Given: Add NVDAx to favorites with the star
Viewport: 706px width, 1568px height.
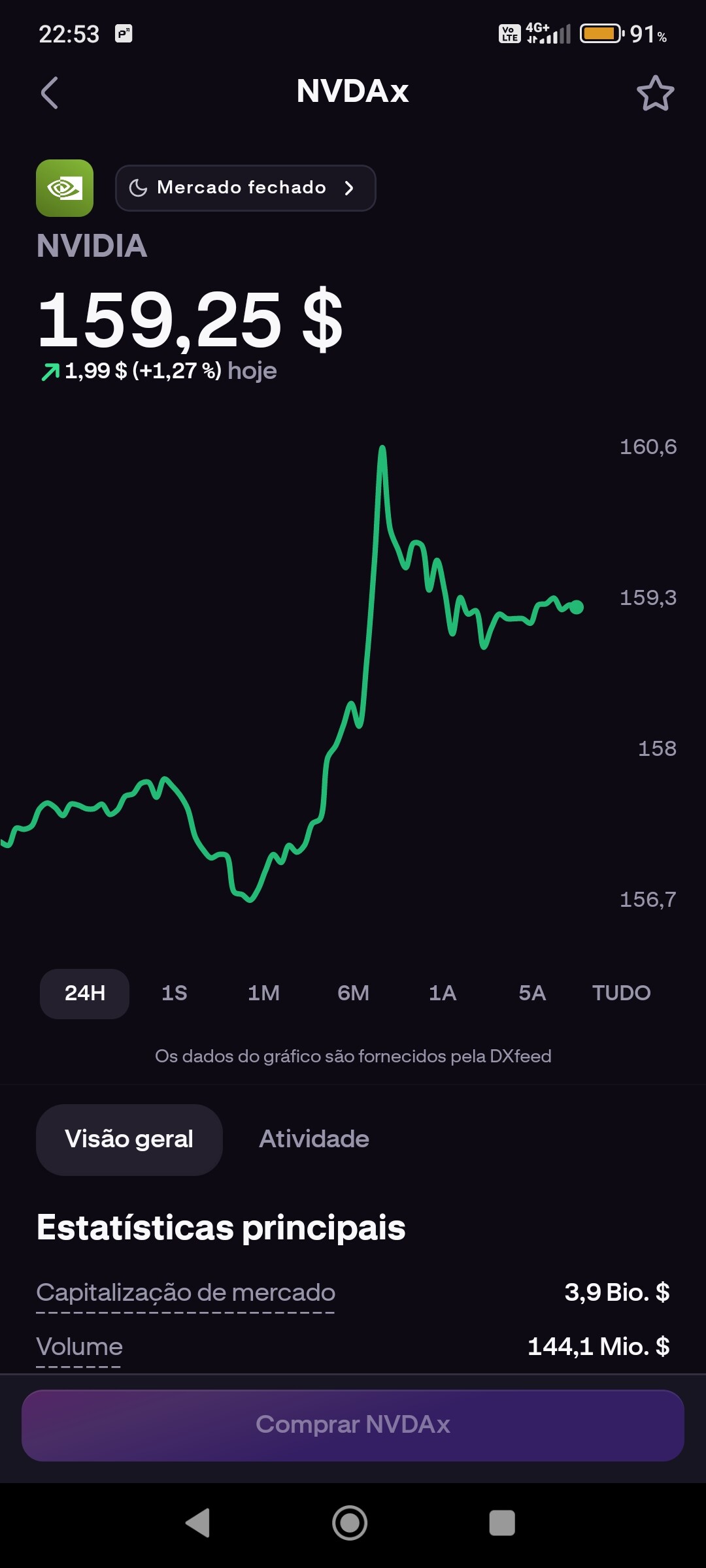Looking at the screenshot, I should tap(655, 93).
